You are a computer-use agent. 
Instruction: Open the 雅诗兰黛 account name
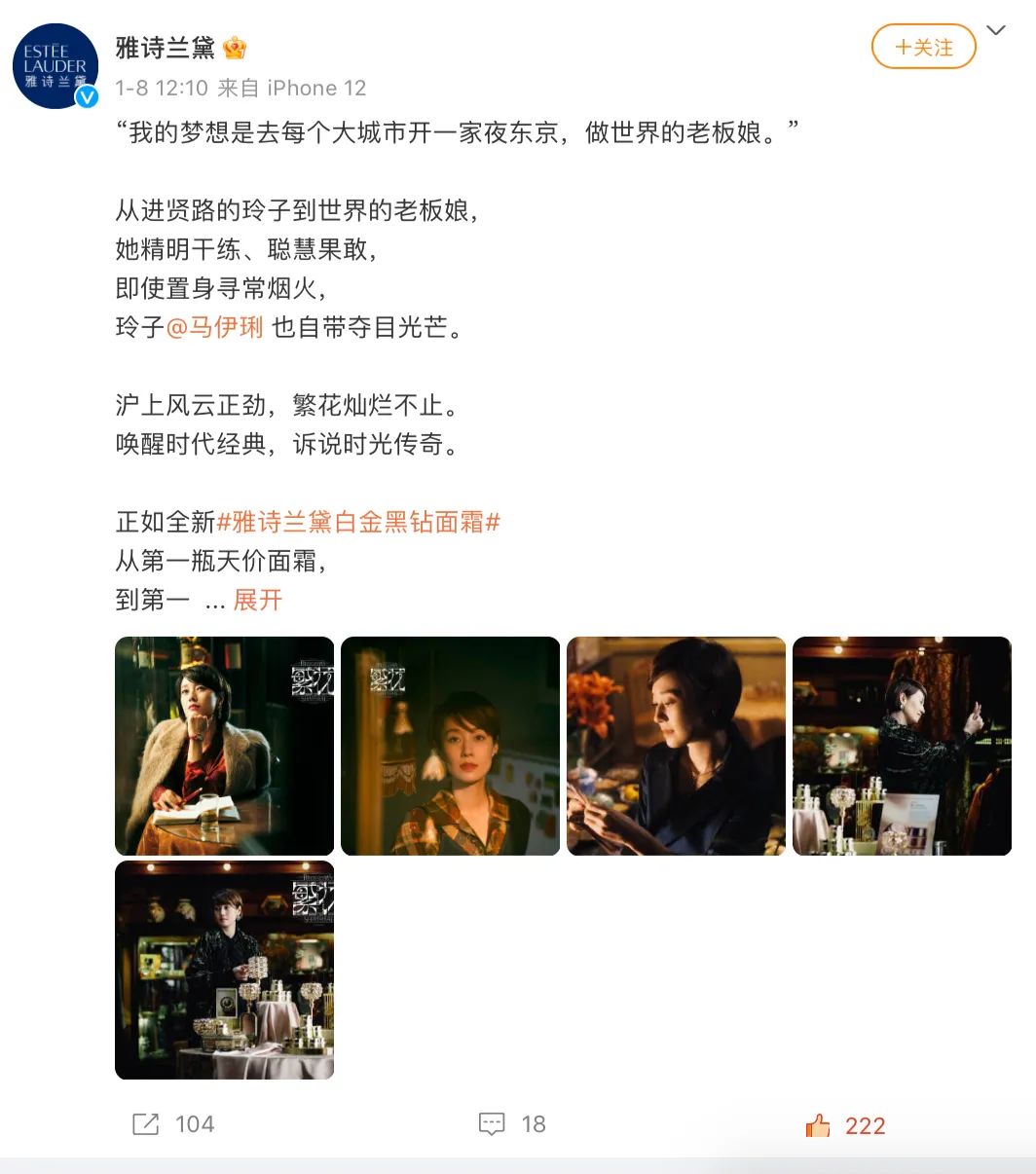(166, 47)
